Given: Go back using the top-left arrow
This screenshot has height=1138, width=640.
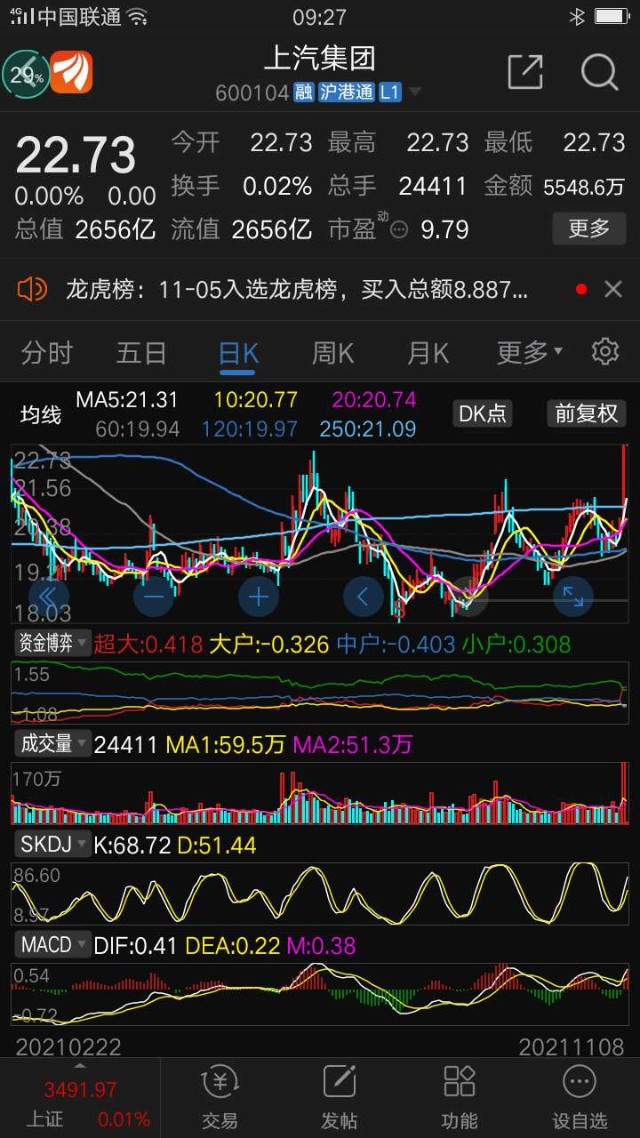Looking at the screenshot, I should pos(25,73).
